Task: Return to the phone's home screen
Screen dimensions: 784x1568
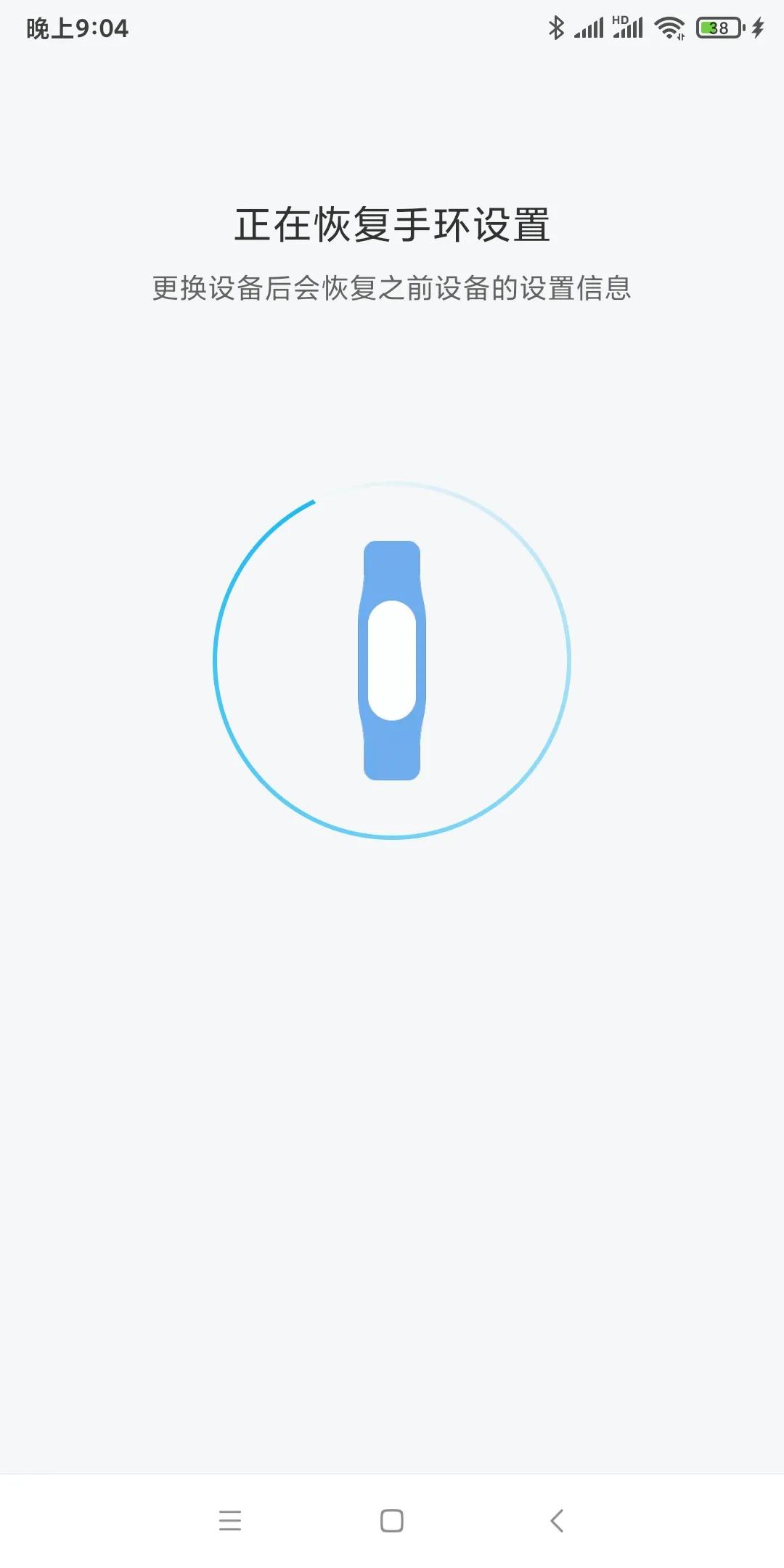Action: coord(392,1520)
